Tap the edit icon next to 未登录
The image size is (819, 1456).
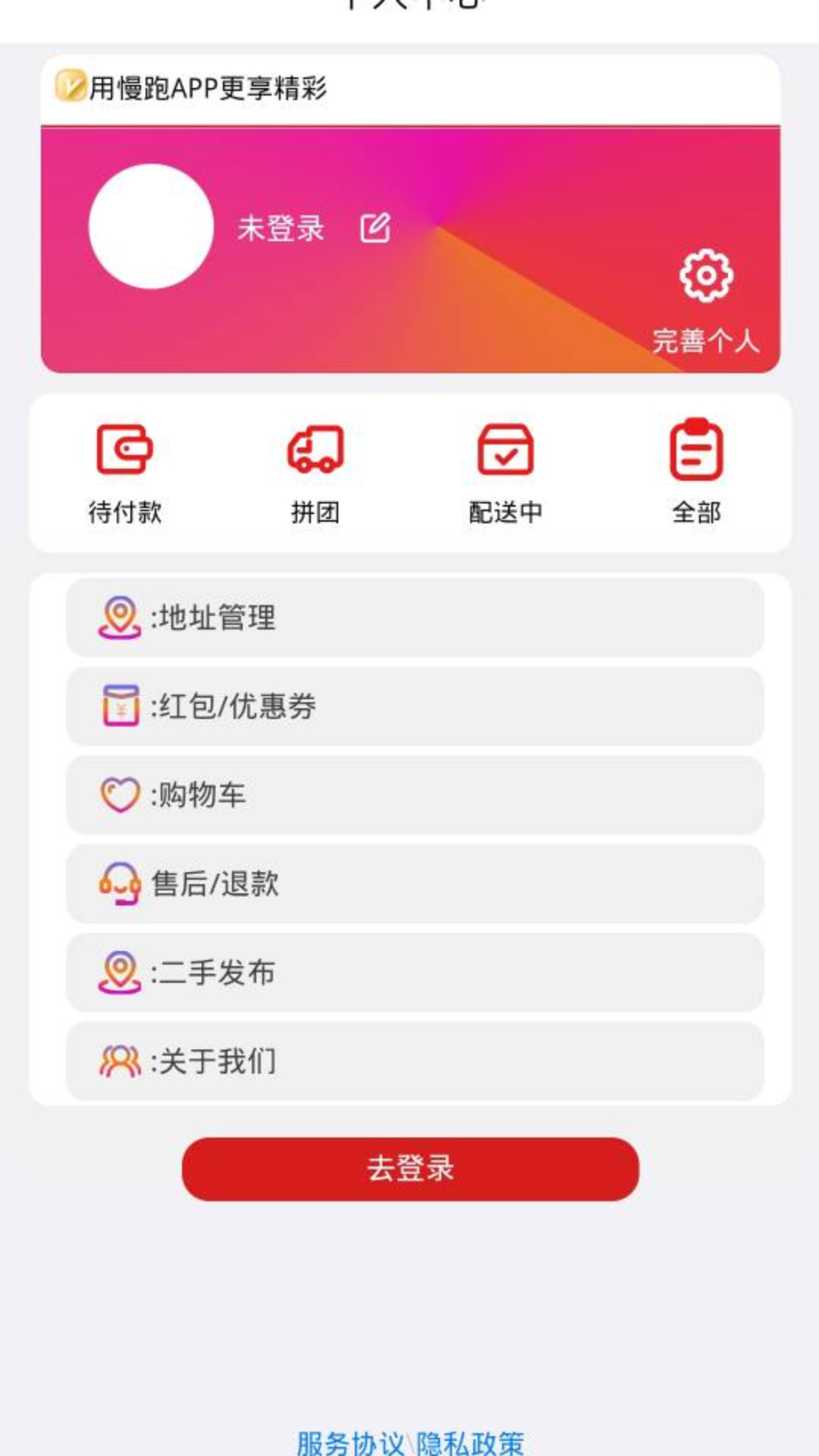[375, 227]
